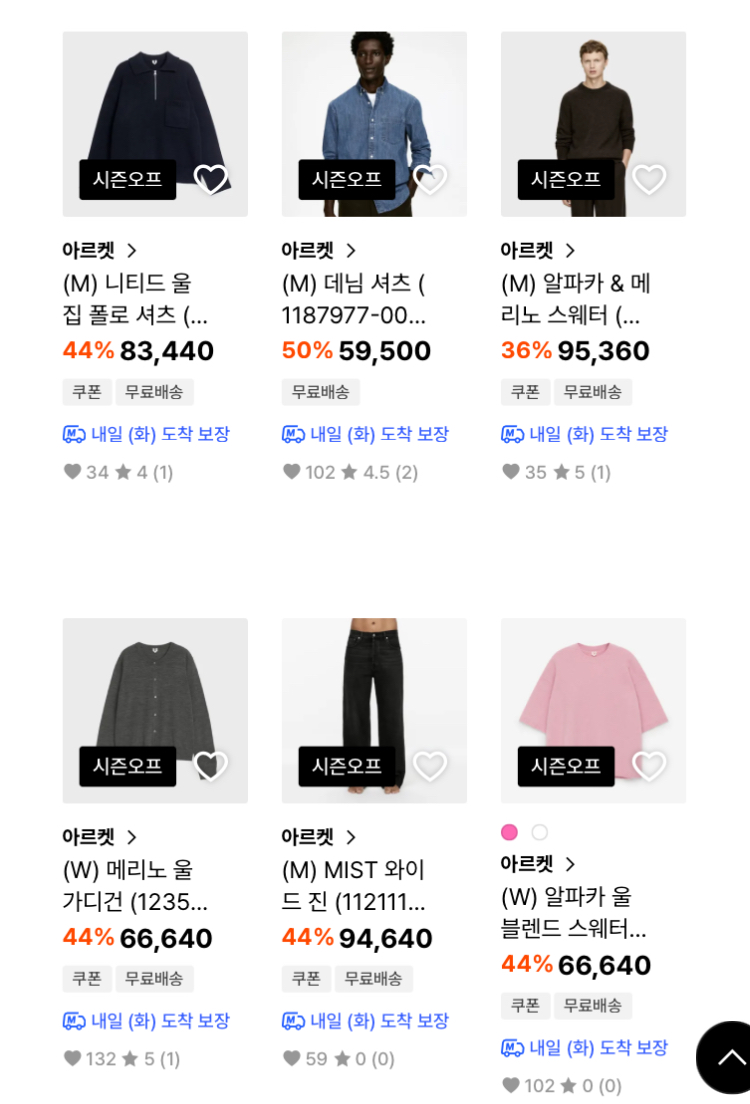Jump back to top of the page
Image resolution: width=750 pixels, height=1104 pixels.
click(x=729, y=1057)
